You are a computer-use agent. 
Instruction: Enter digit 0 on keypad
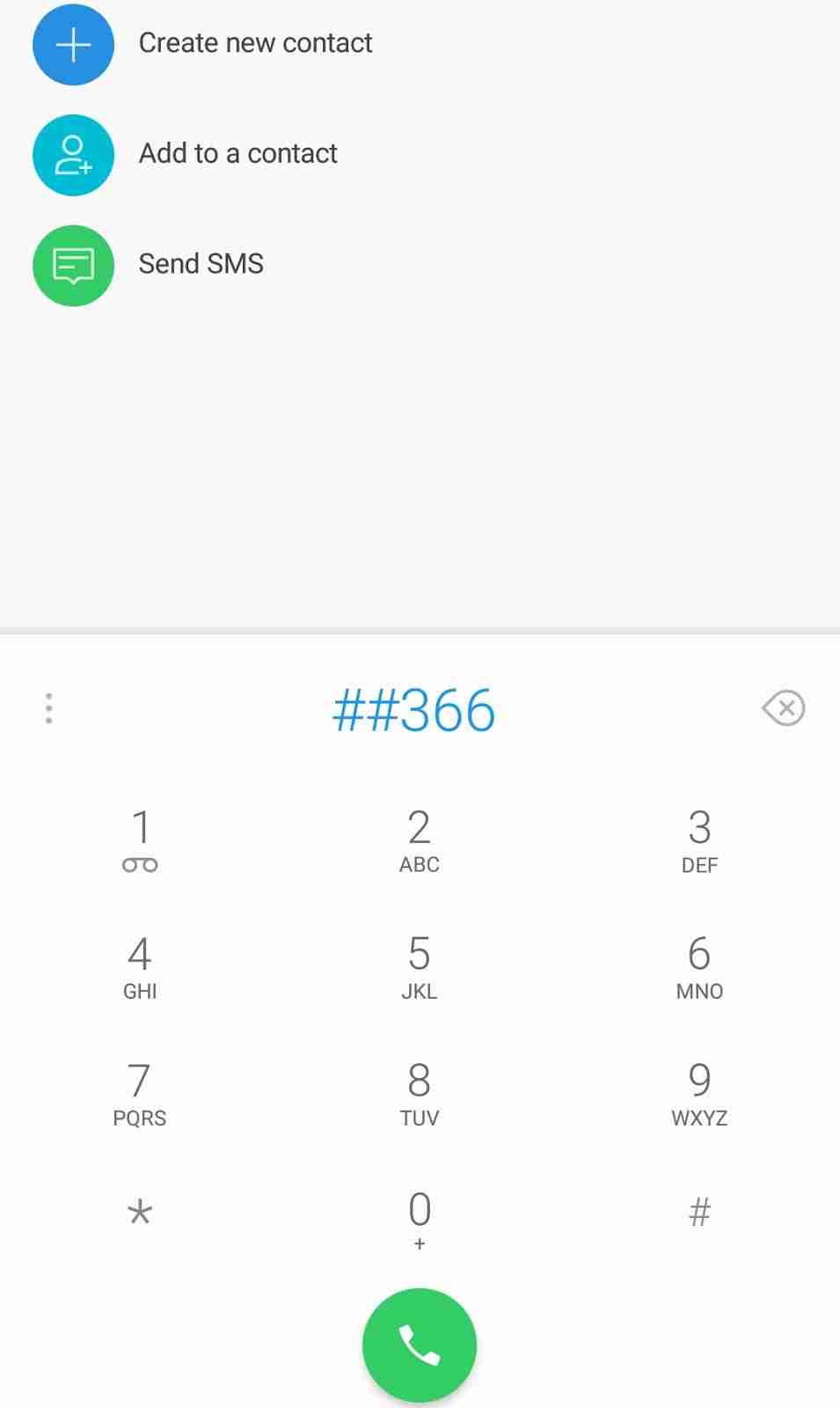point(420,1220)
